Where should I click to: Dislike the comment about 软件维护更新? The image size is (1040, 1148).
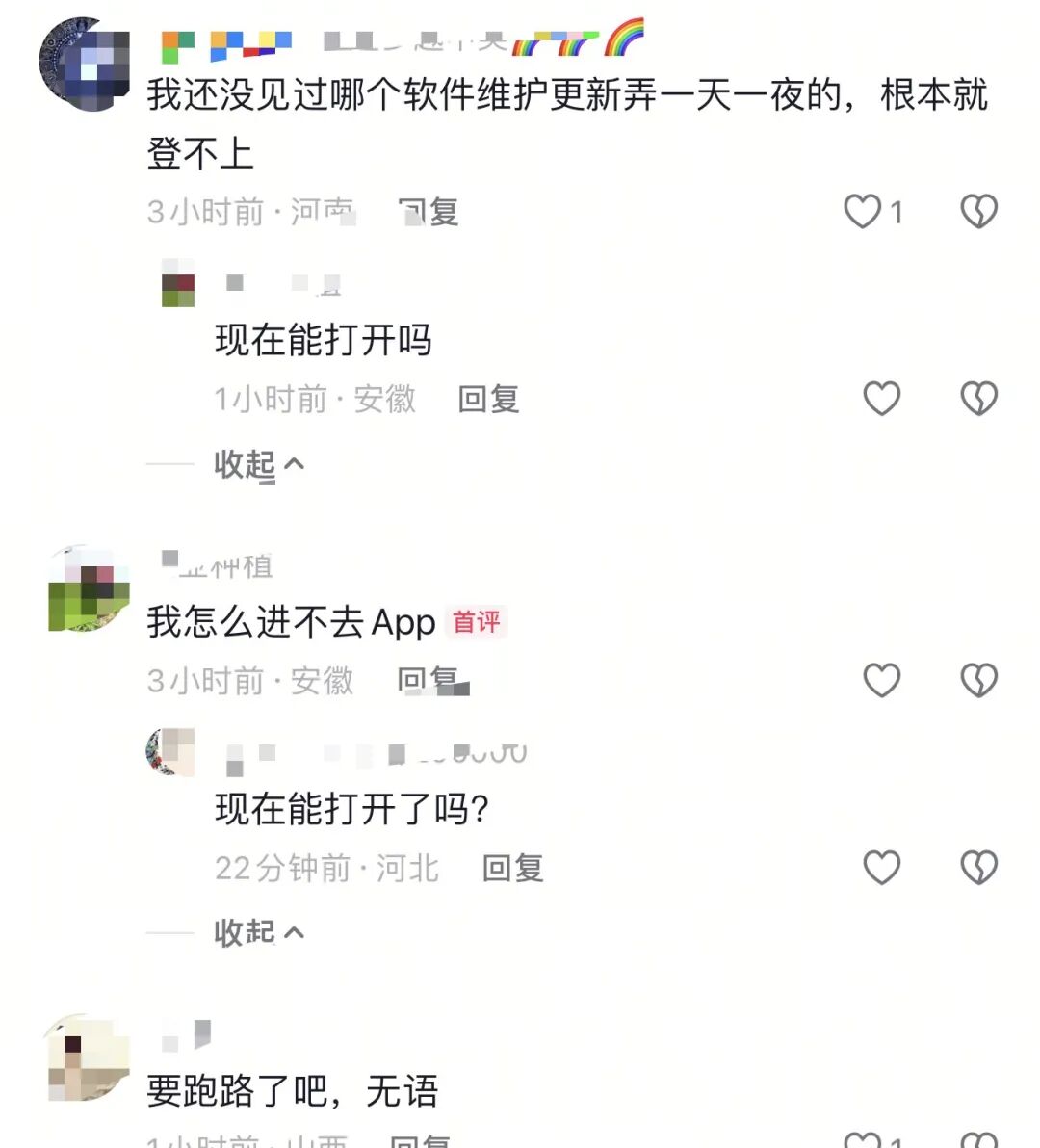click(978, 211)
